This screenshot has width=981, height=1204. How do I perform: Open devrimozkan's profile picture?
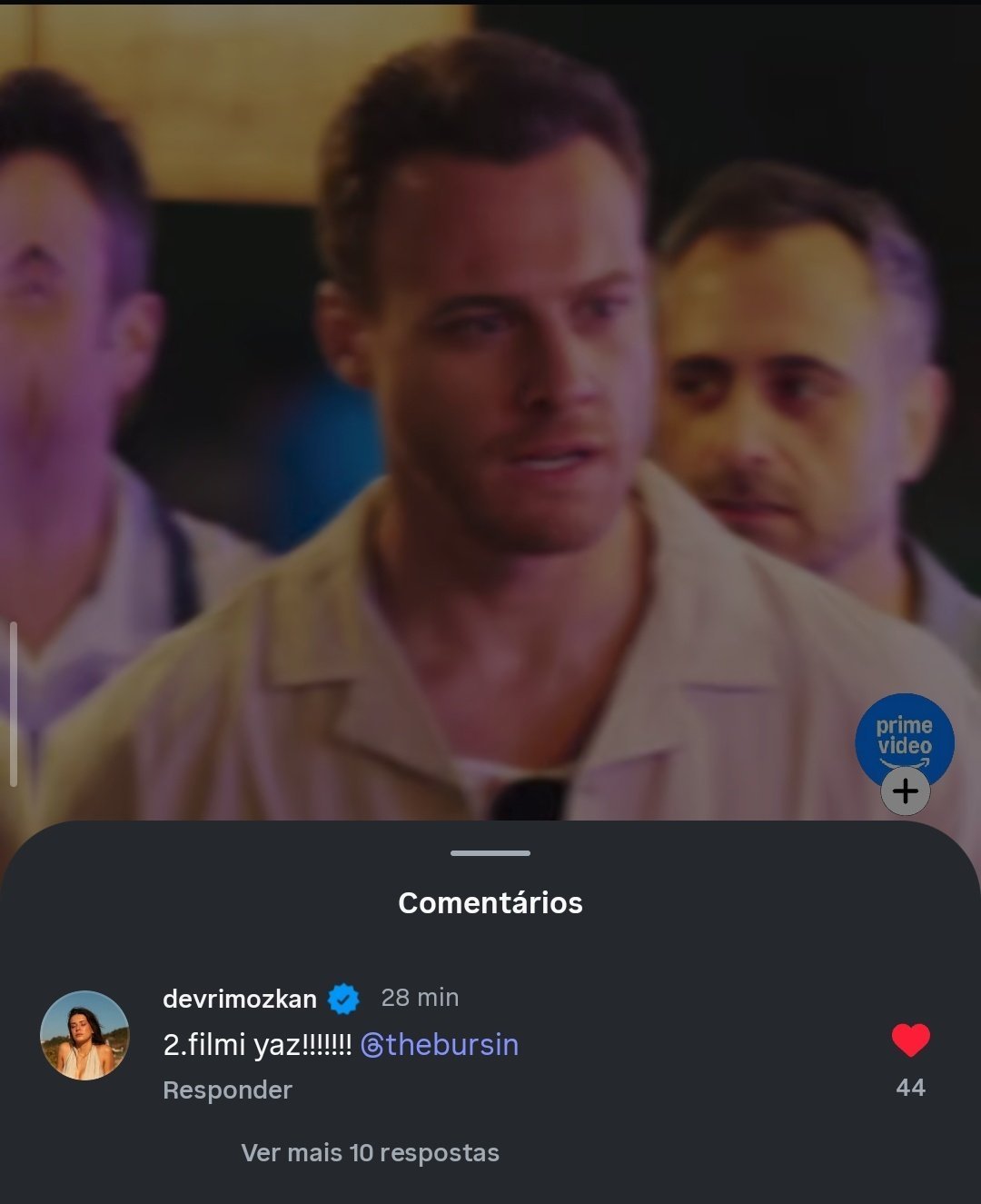[x=84, y=1035]
